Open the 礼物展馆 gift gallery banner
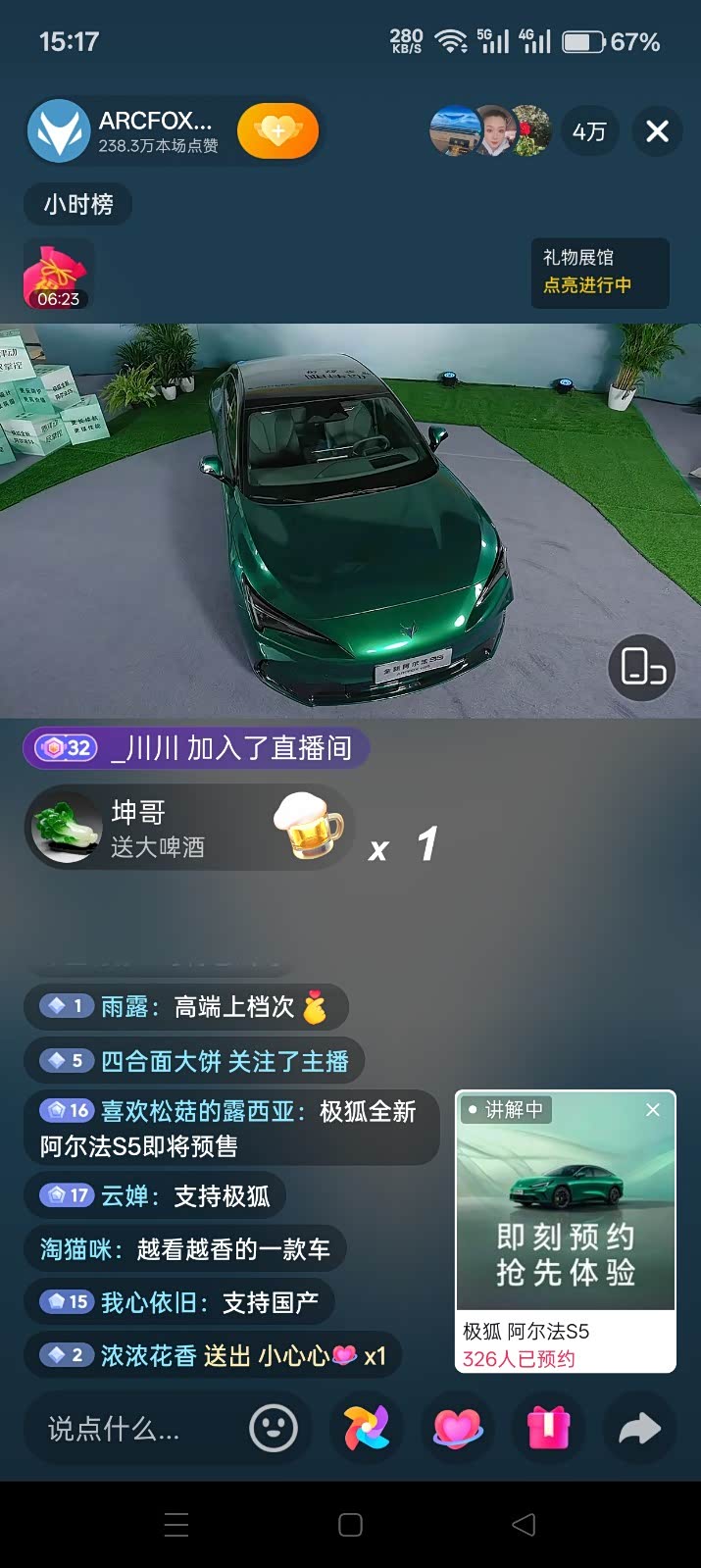 [599, 272]
